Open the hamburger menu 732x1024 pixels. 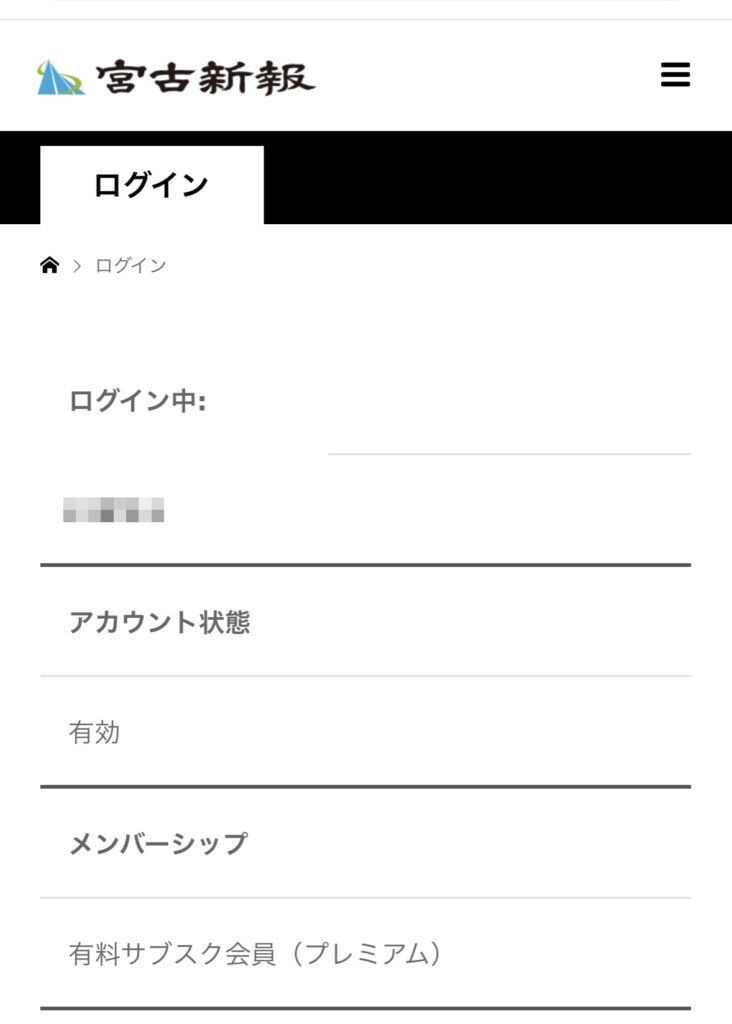click(675, 75)
